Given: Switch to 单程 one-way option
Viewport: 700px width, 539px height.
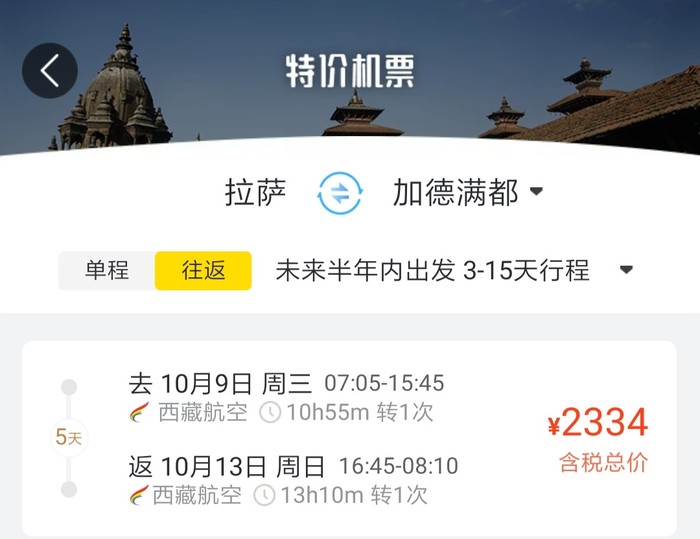Looking at the screenshot, I should click(x=107, y=270).
